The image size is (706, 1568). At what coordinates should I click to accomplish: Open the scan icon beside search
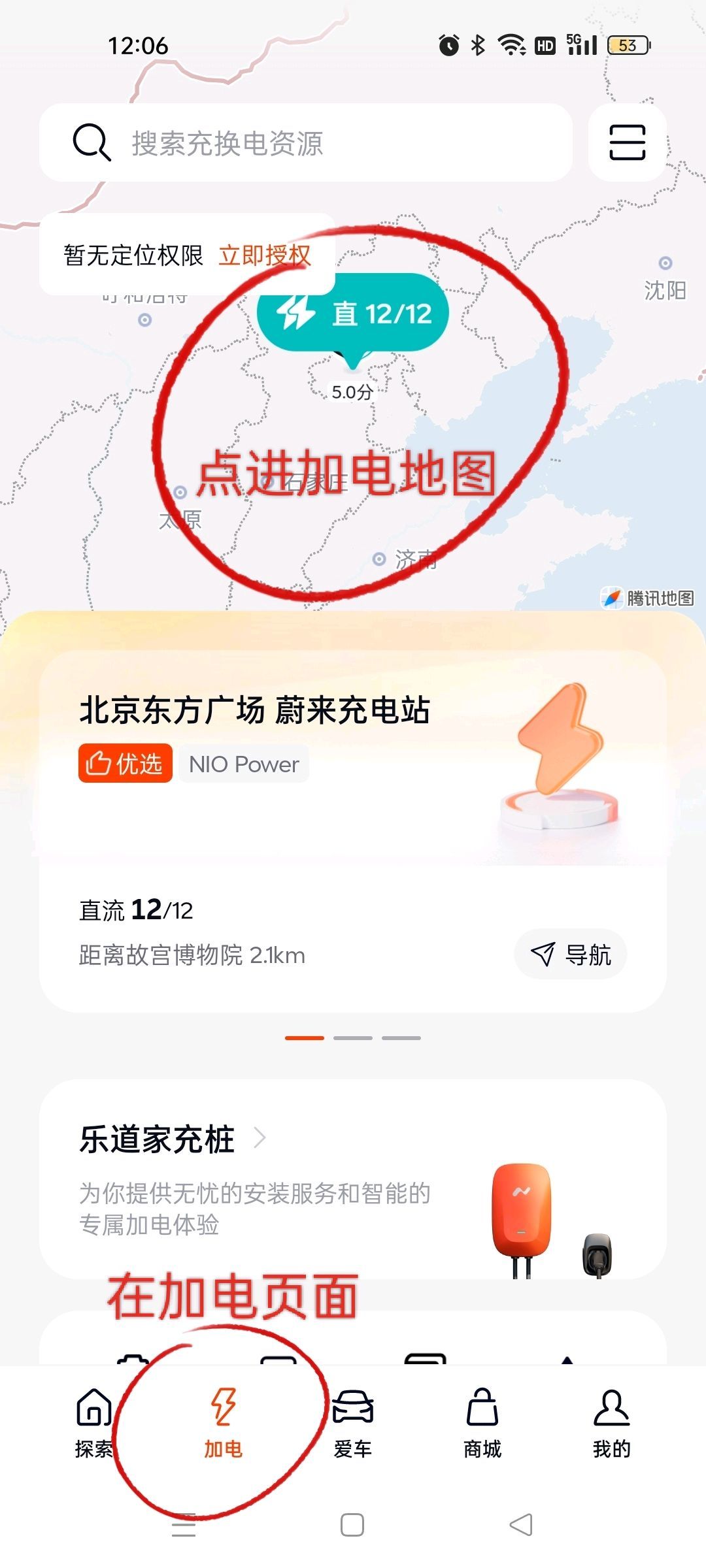[x=627, y=142]
